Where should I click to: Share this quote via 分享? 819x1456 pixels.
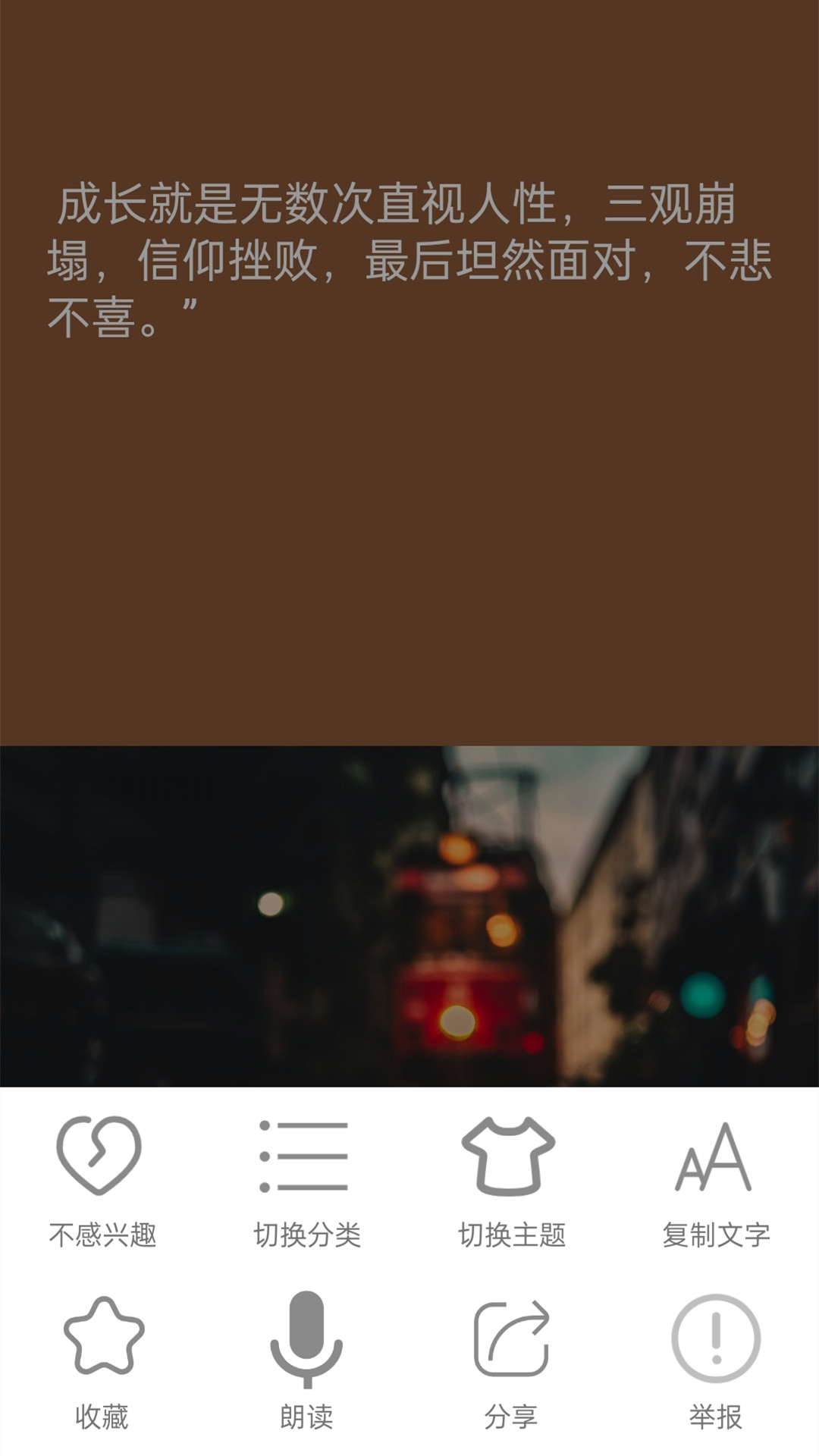(511, 1361)
